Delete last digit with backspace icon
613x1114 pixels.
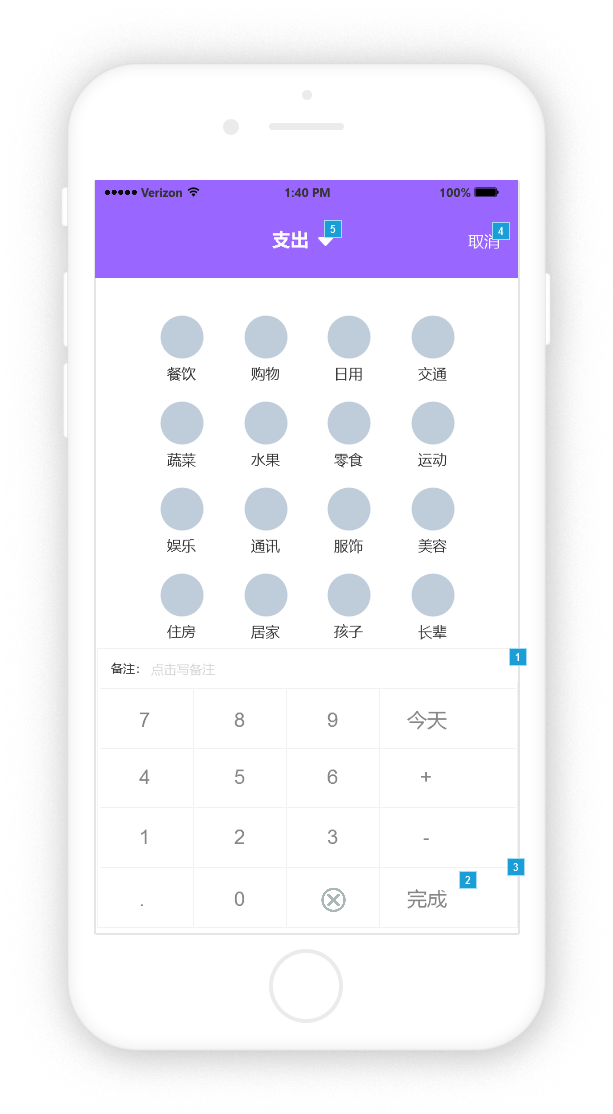click(x=333, y=900)
